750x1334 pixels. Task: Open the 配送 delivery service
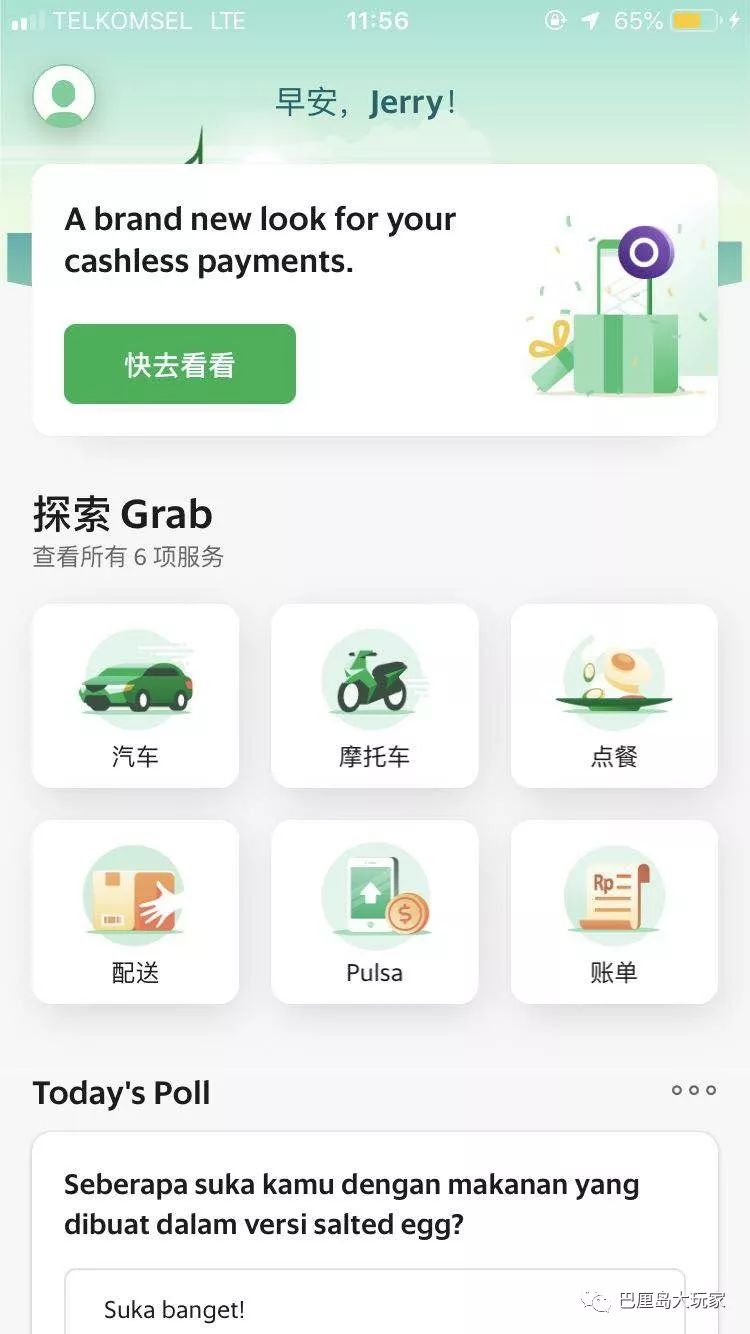[x=136, y=912]
